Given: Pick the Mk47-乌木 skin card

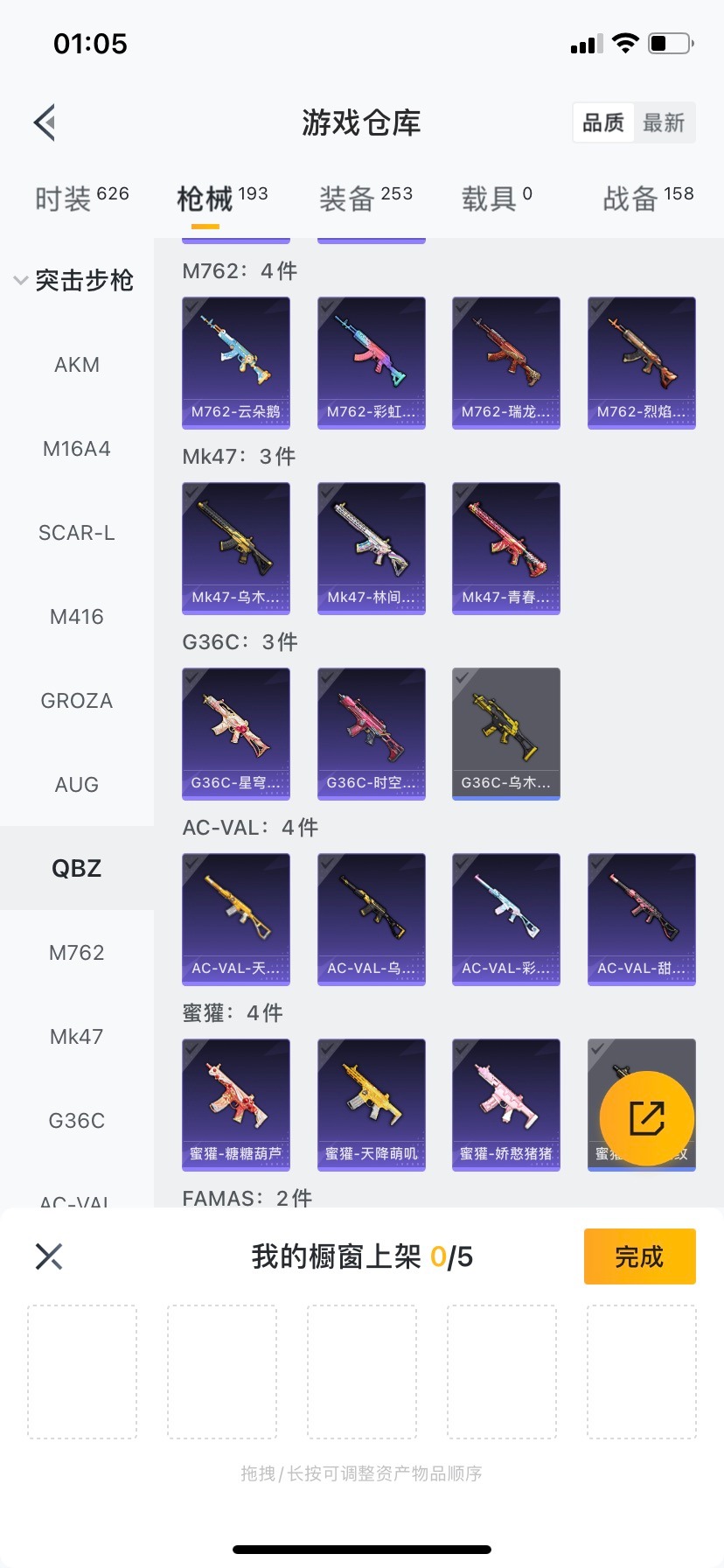Looking at the screenshot, I should (x=236, y=548).
